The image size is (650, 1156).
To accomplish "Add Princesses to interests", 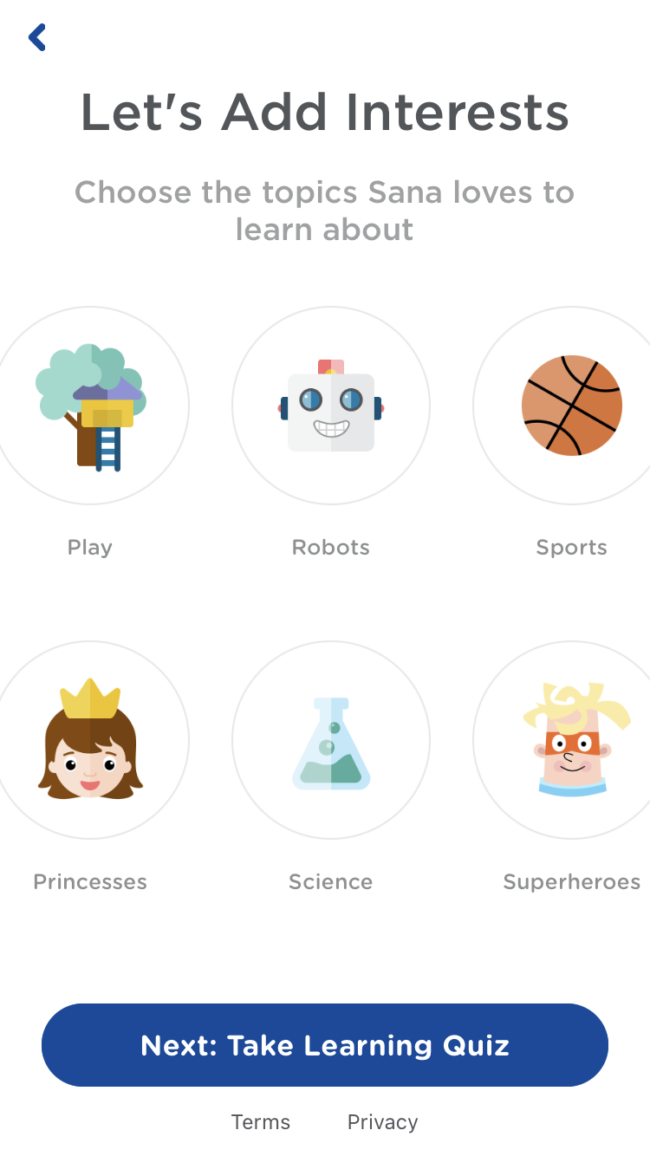I will (x=90, y=740).
